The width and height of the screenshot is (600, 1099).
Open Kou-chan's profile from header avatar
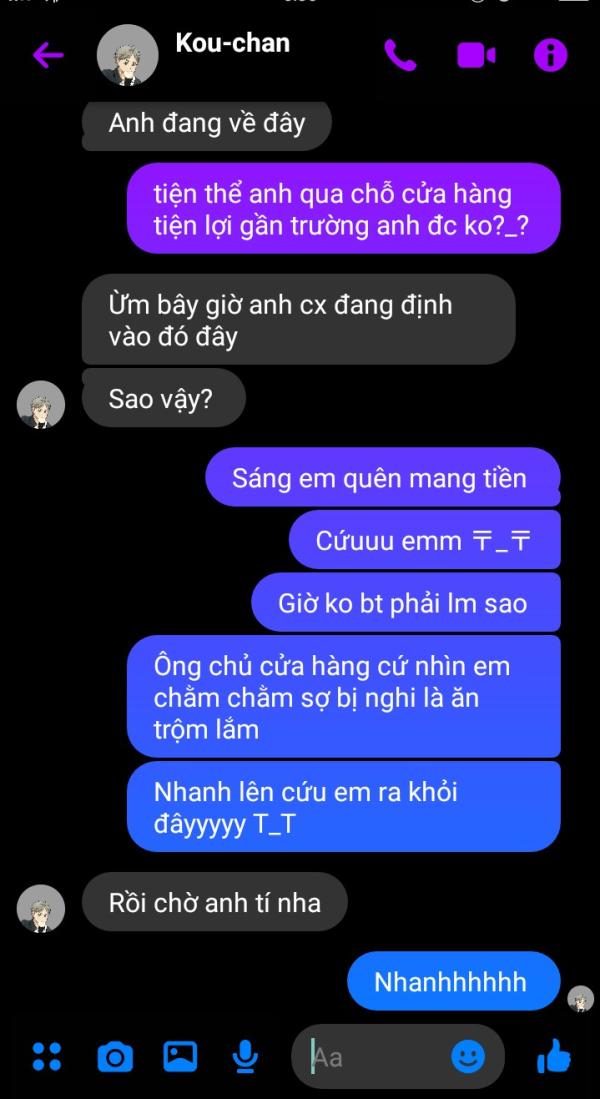[127, 55]
